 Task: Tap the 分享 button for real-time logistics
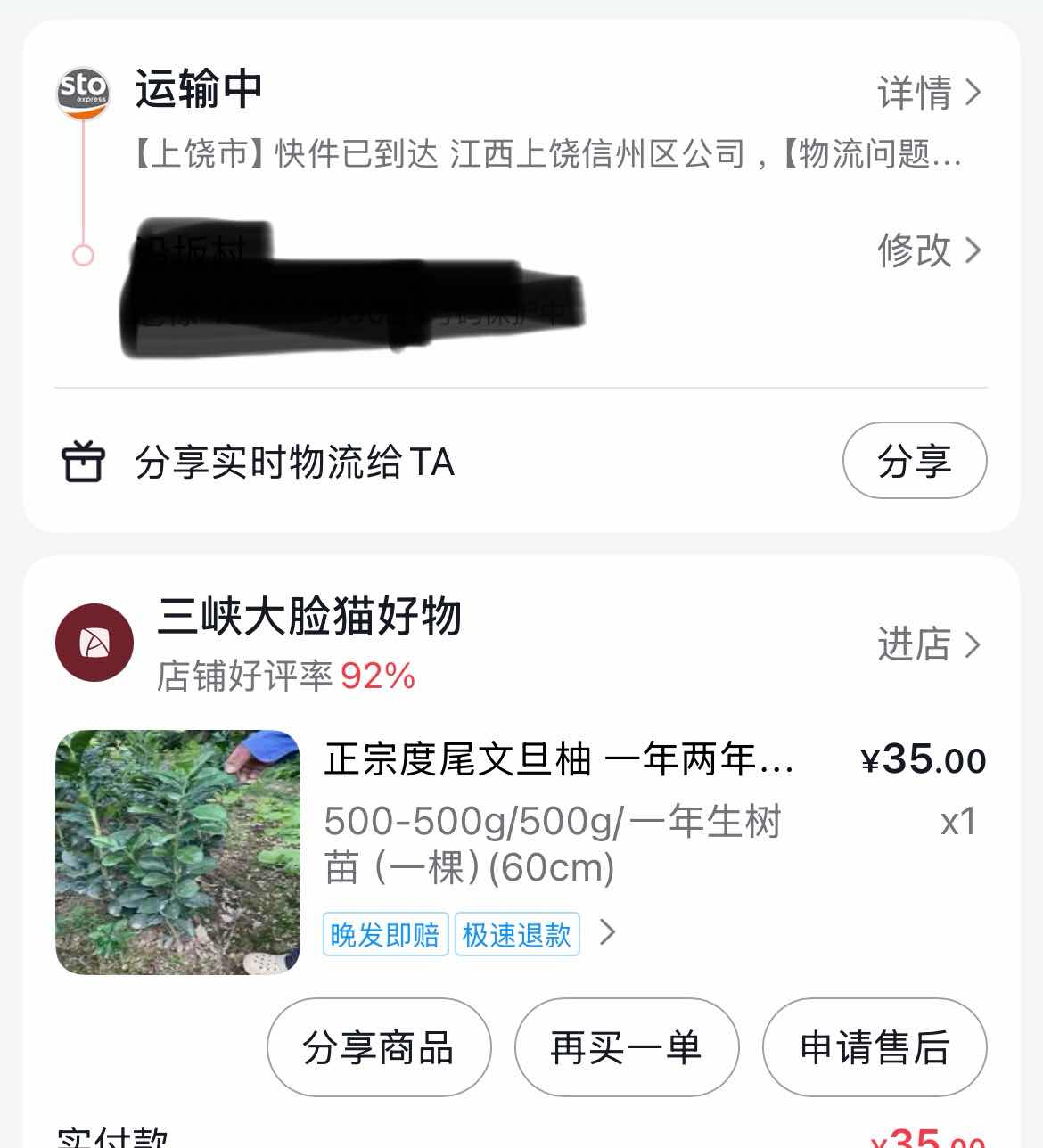click(914, 461)
